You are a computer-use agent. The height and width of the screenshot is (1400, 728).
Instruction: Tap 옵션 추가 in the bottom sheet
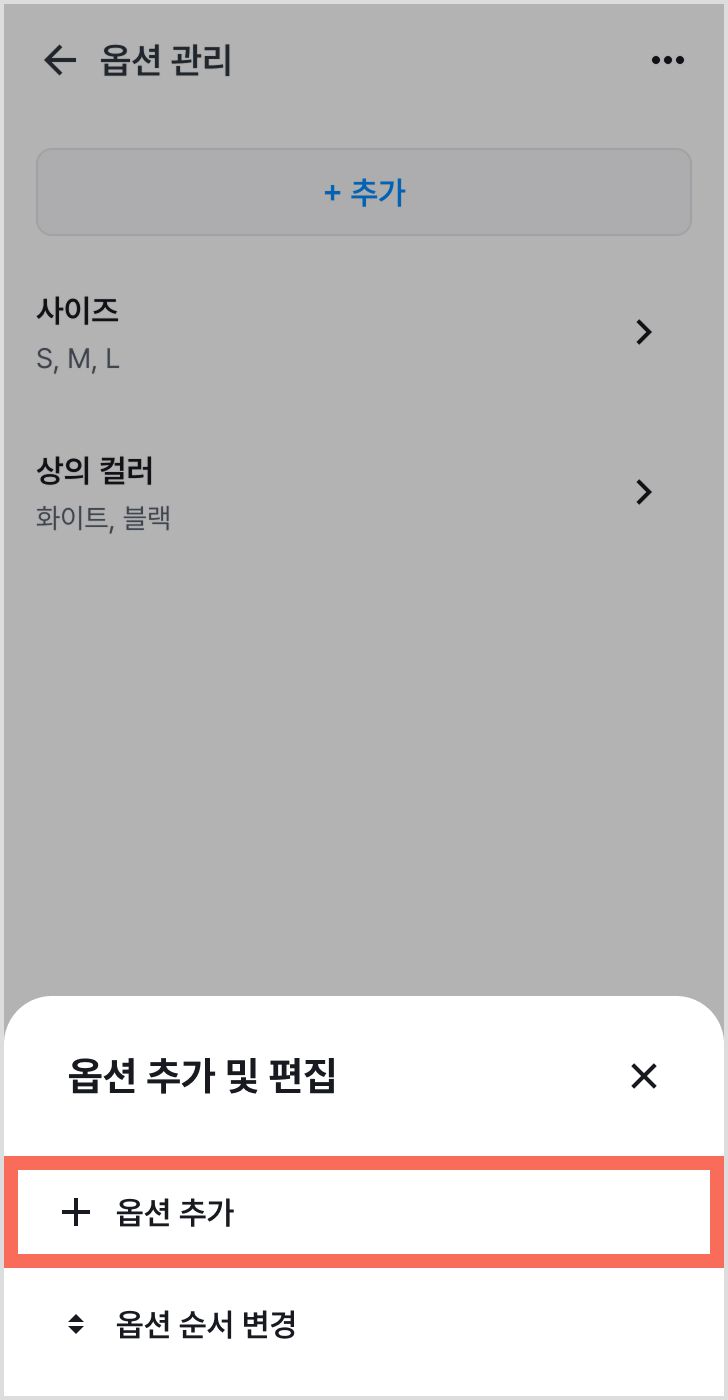pyautogui.click(x=364, y=1212)
